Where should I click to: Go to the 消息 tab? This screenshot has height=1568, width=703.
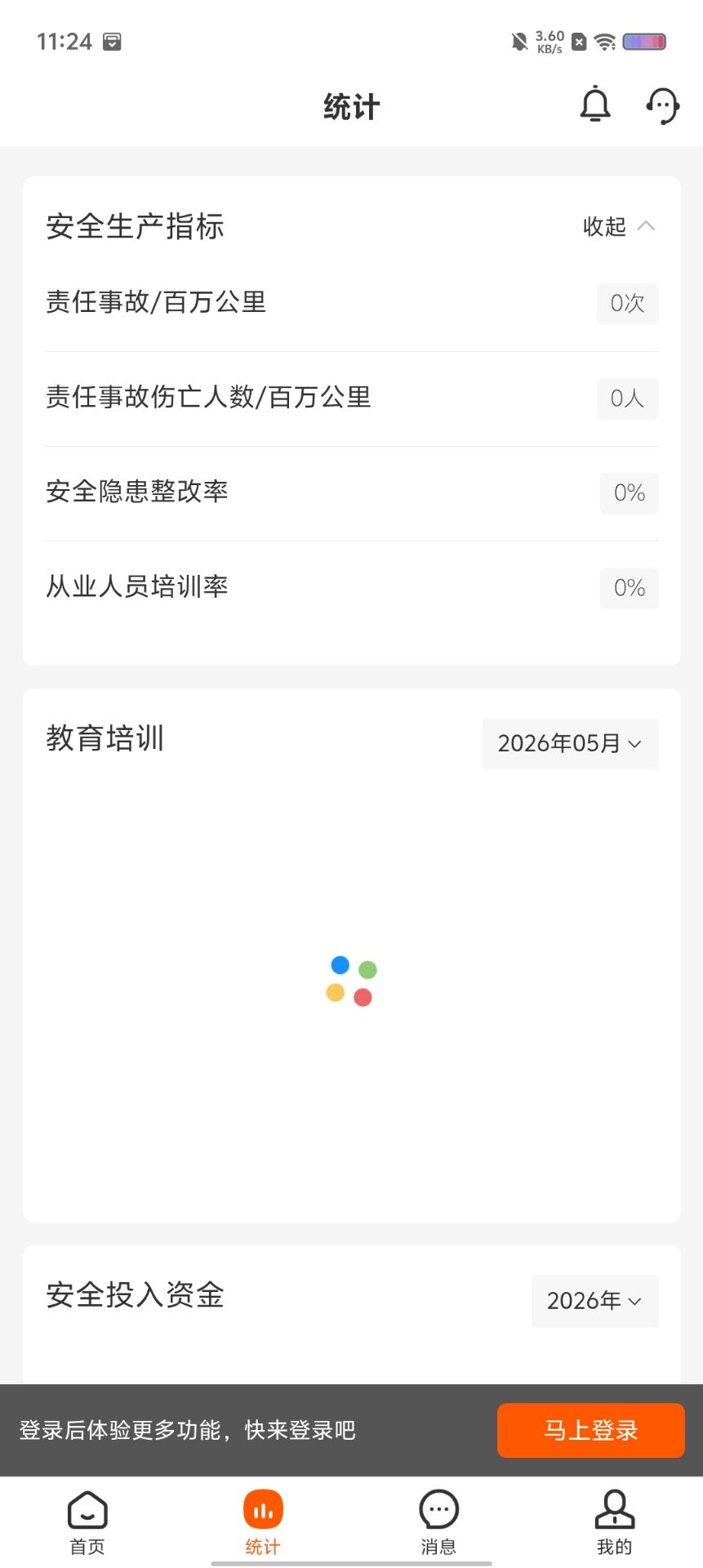pos(438,1522)
